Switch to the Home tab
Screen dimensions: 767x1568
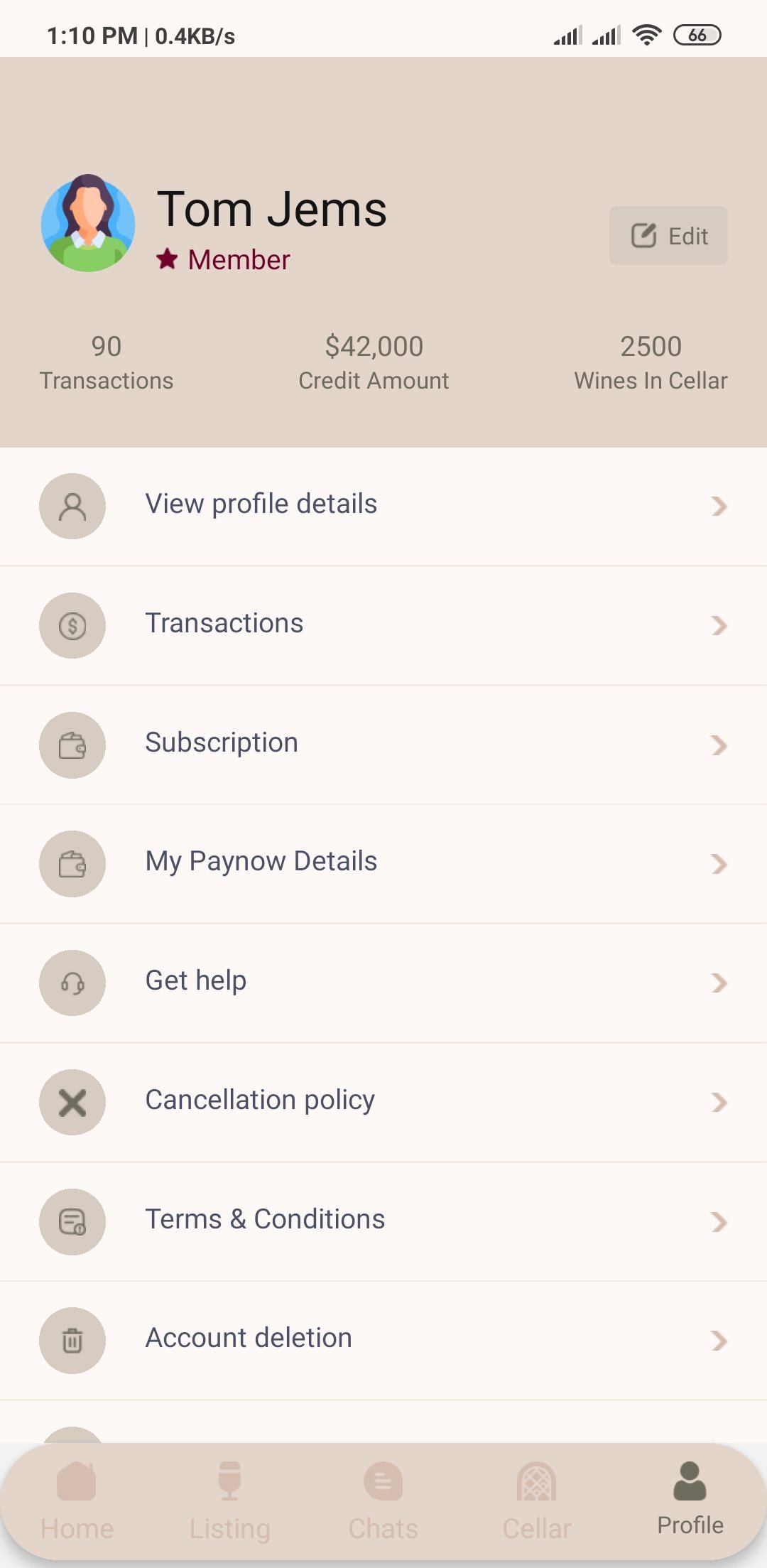[77, 1501]
